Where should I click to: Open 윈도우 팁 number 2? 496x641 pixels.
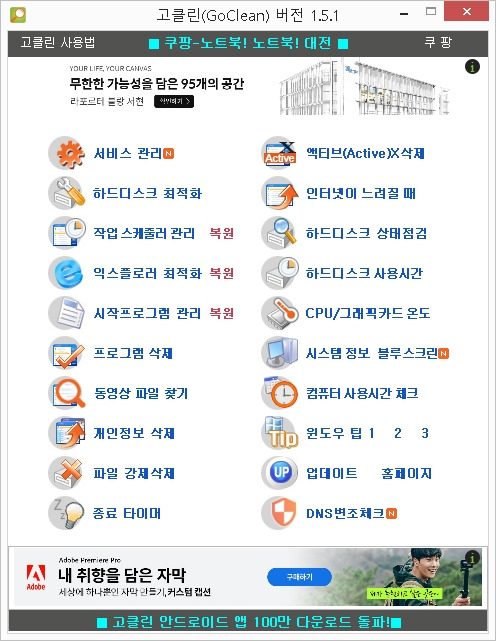(398, 433)
